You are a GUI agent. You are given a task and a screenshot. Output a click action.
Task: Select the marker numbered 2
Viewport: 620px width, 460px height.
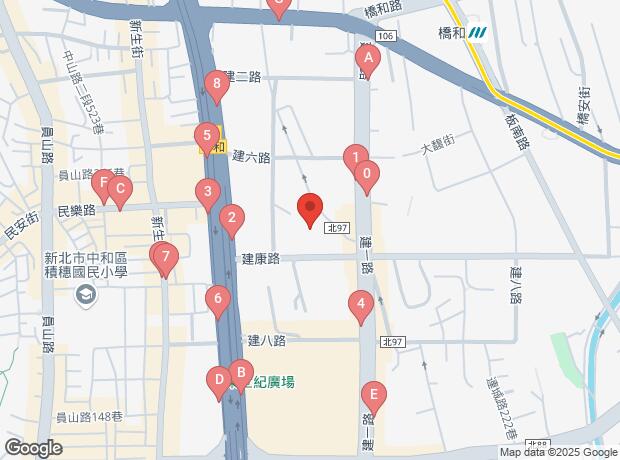pos(232,217)
